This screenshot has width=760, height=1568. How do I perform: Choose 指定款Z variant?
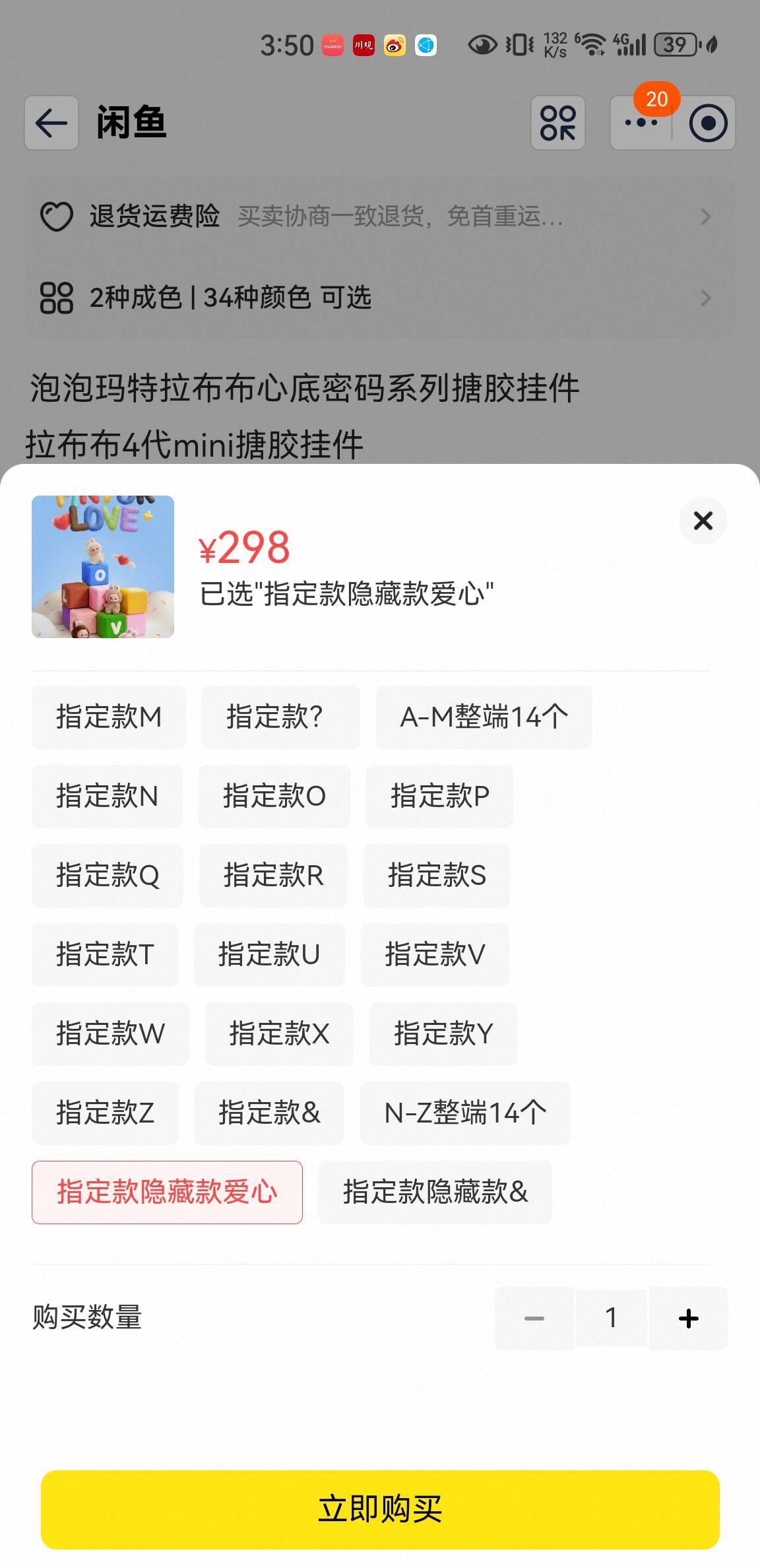[105, 1113]
